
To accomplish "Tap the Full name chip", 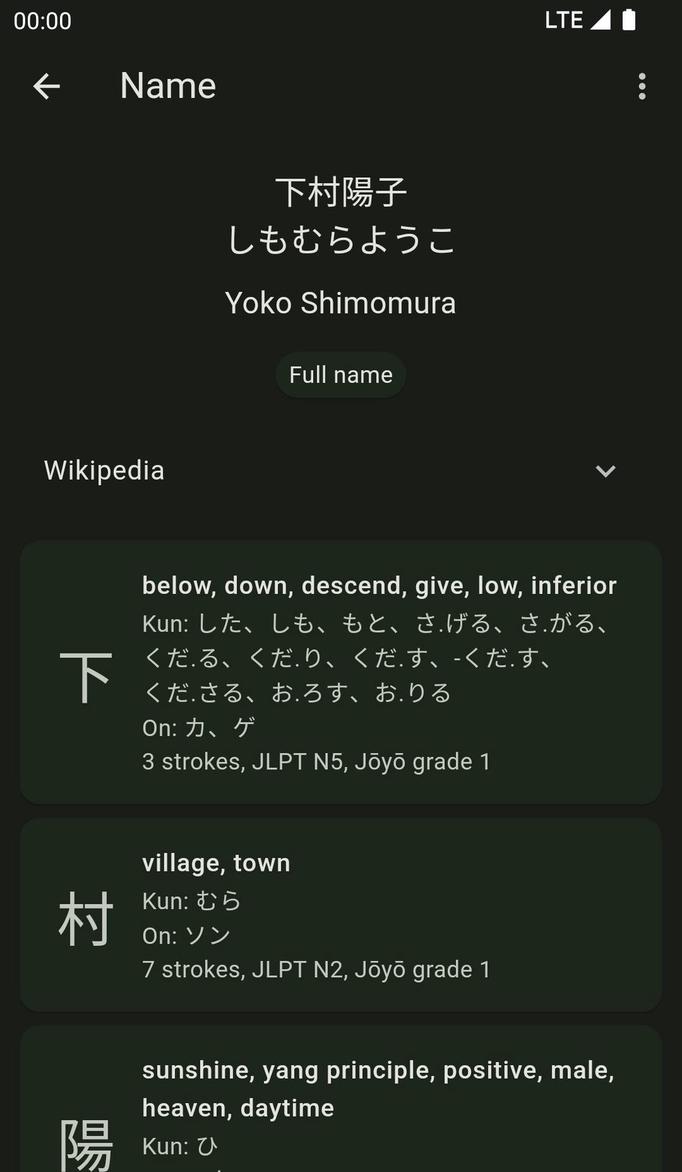I will [x=341, y=375].
